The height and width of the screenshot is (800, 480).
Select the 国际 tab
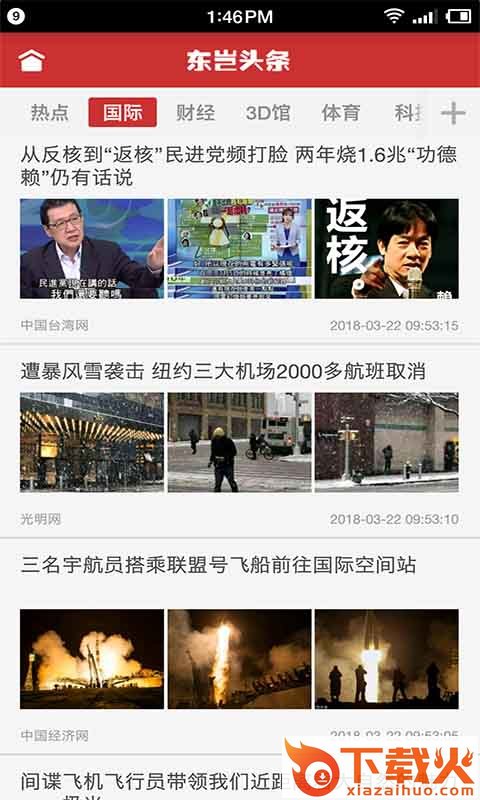(122, 112)
